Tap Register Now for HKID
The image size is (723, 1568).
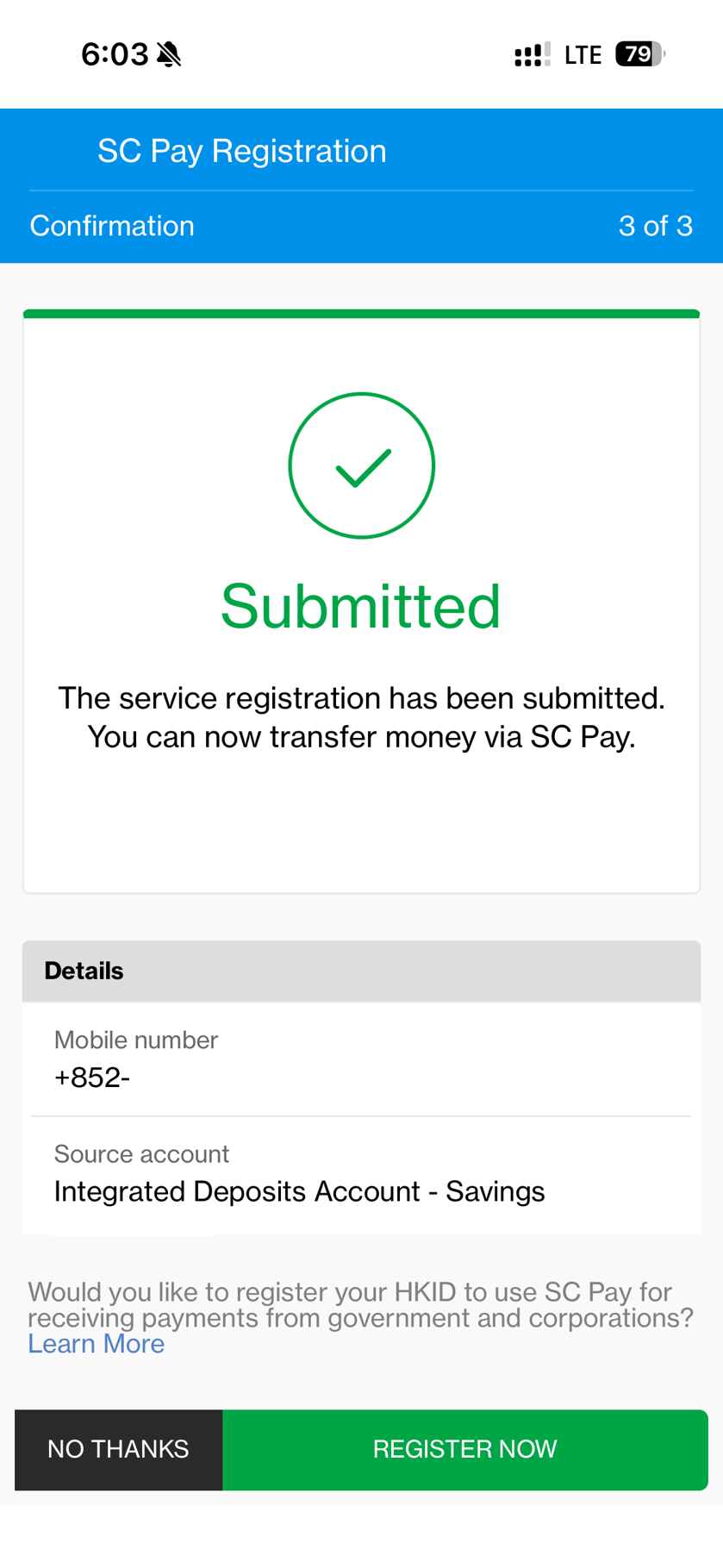pyautogui.click(x=464, y=1449)
